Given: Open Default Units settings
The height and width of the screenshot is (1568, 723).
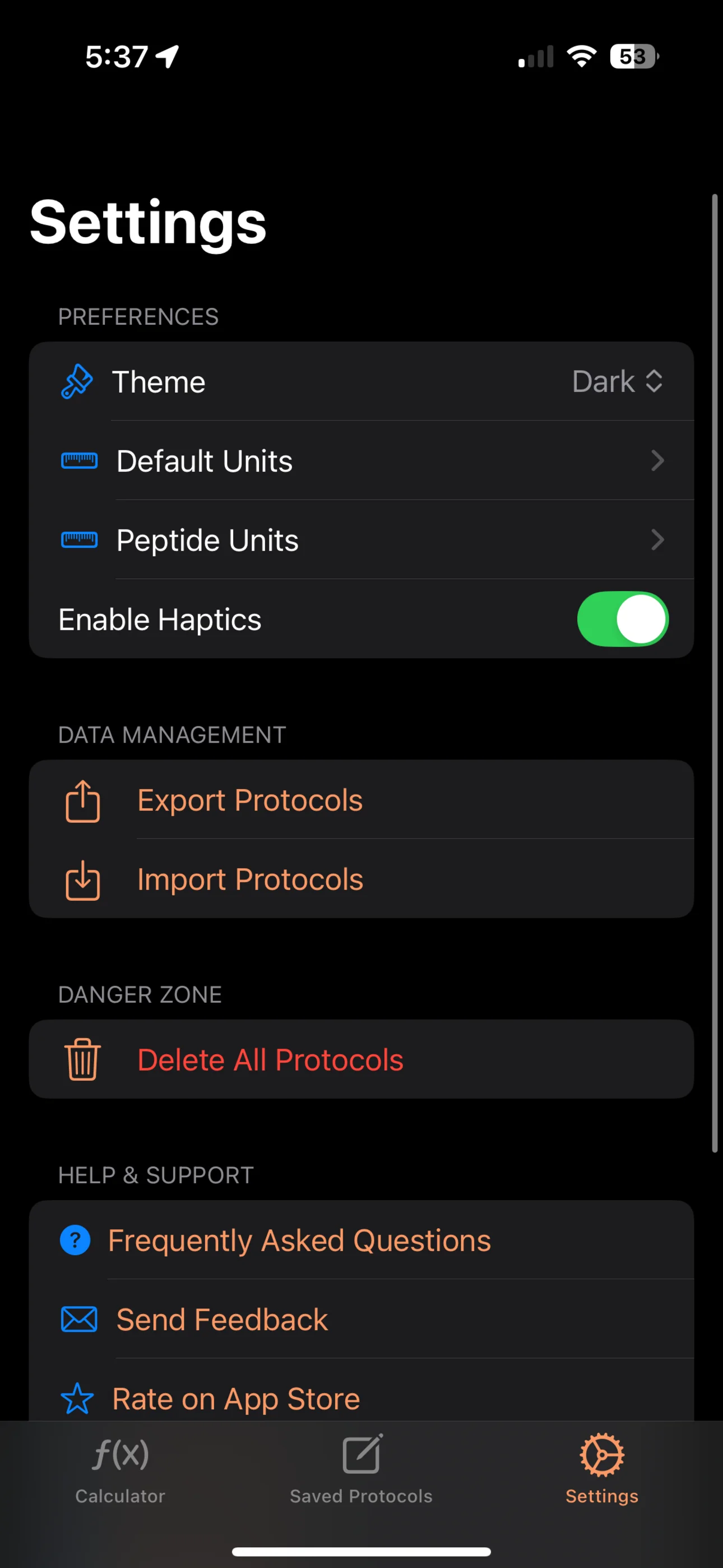Looking at the screenshot, I should (x=361, y=461).
